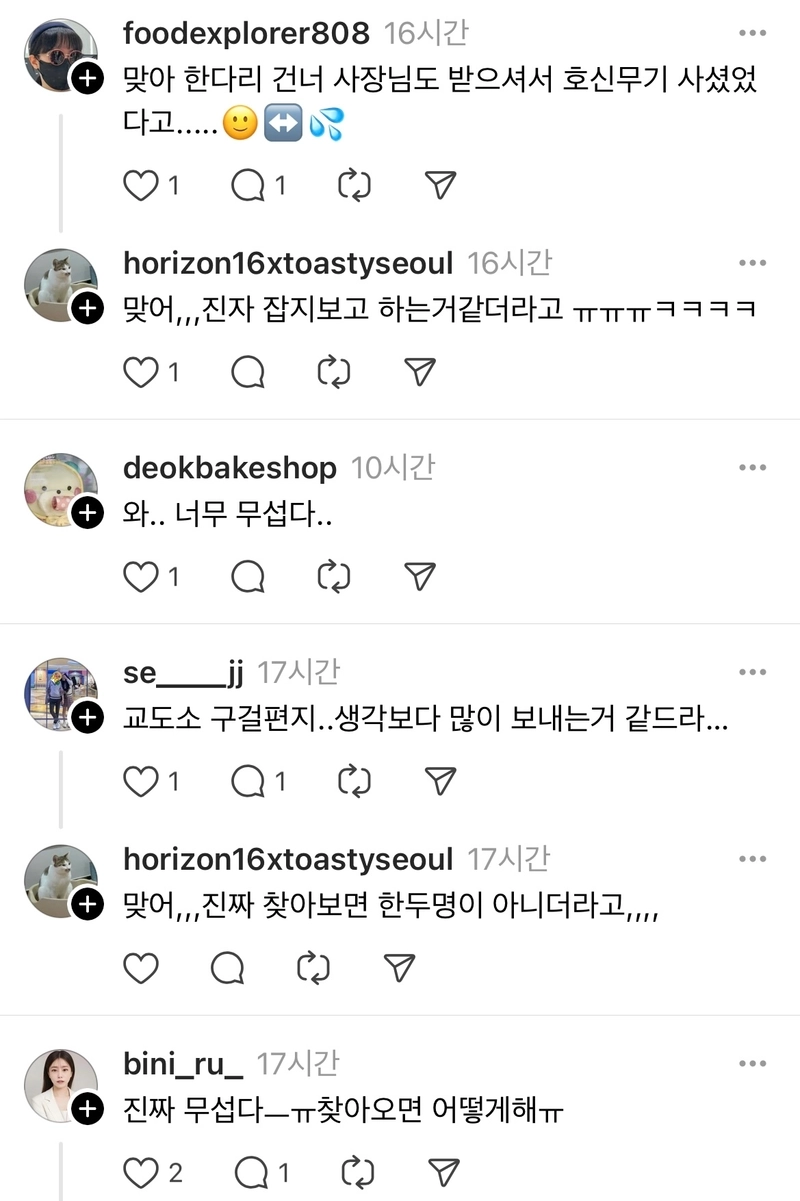800x1201 pixels.
Task: Open overflow menu on foodexplorer808's comment
Action: click(752, 33)
